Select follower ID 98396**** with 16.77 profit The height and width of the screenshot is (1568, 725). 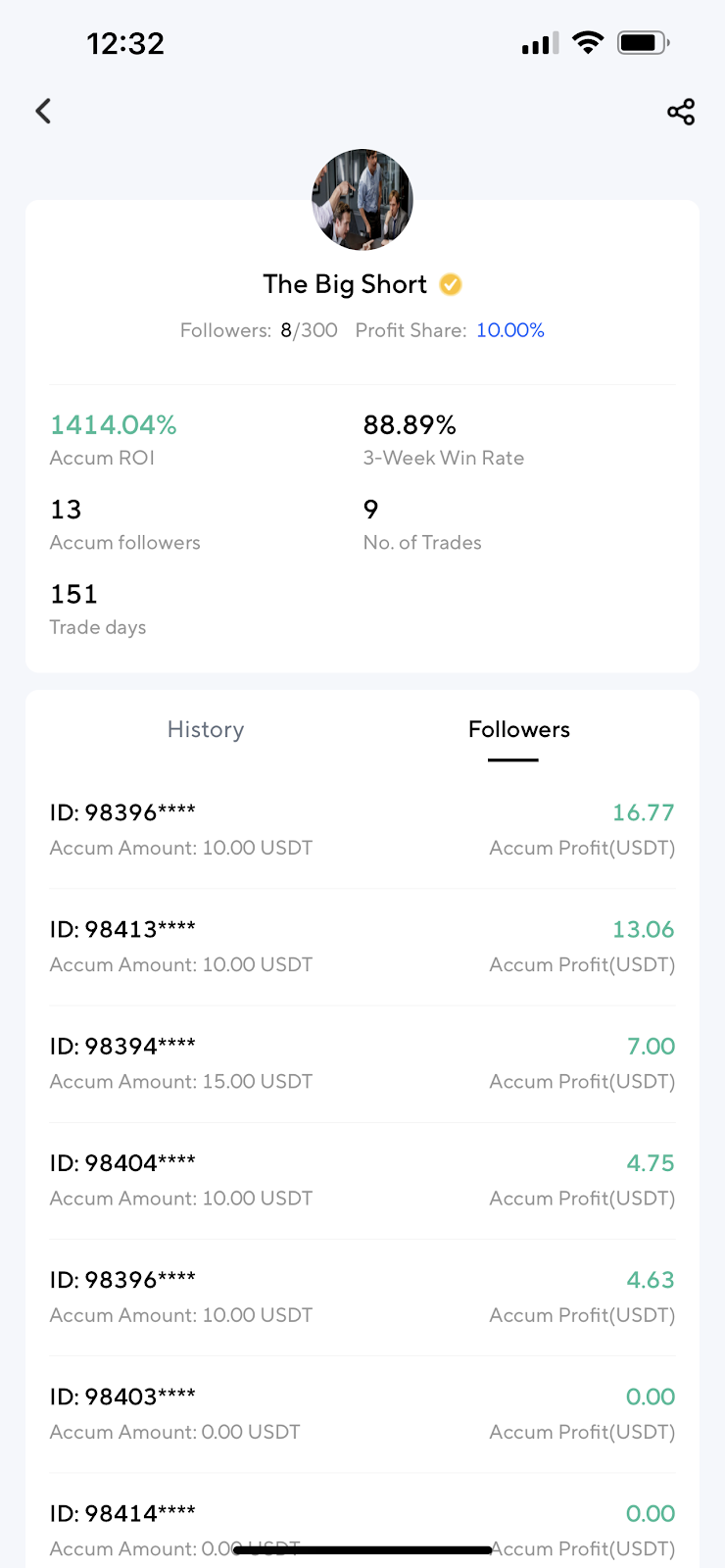coord(362,828)
